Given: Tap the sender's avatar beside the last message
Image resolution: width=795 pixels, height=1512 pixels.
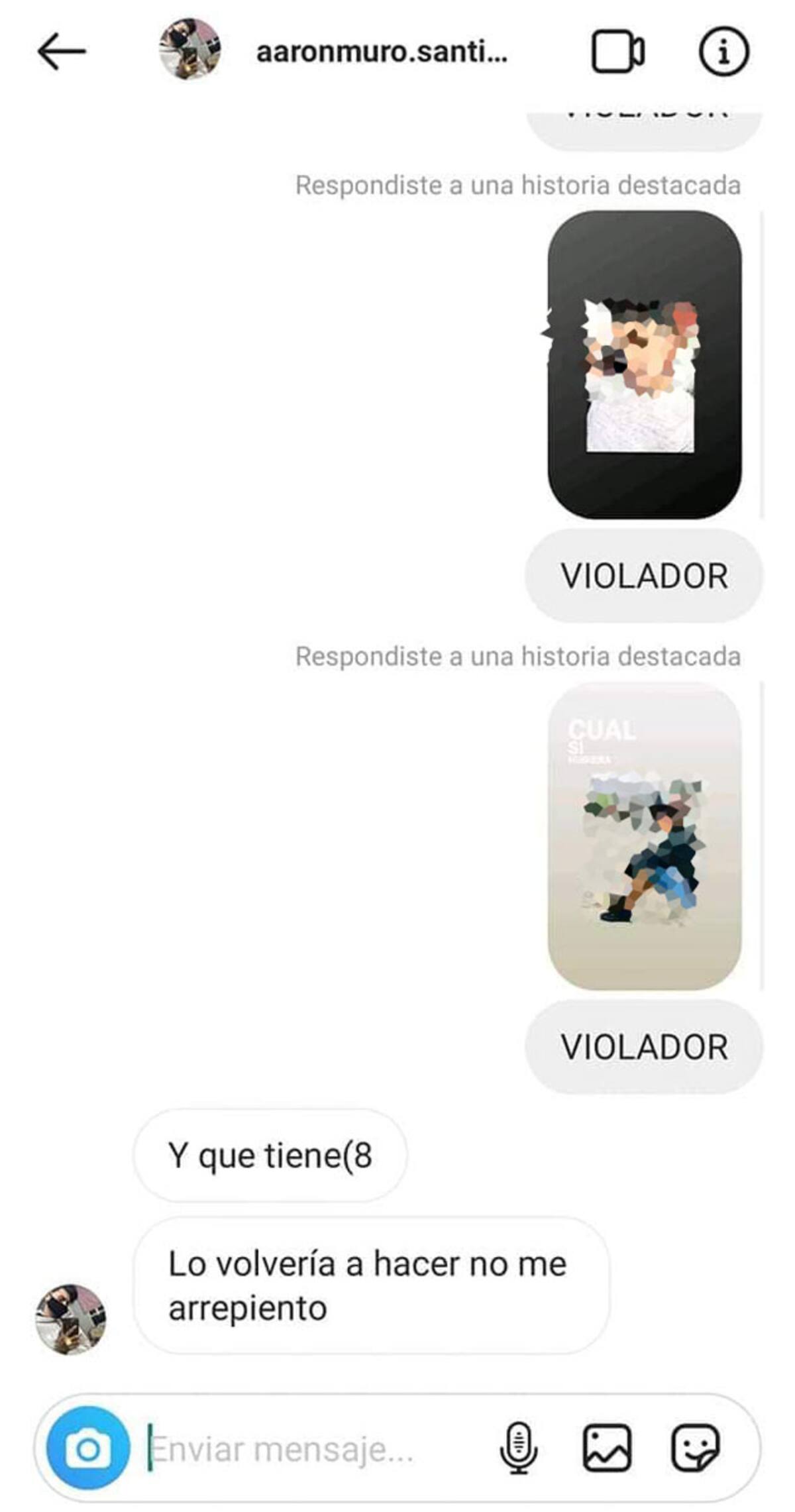Looking at the screenshot, I should tap(71, 1319).
